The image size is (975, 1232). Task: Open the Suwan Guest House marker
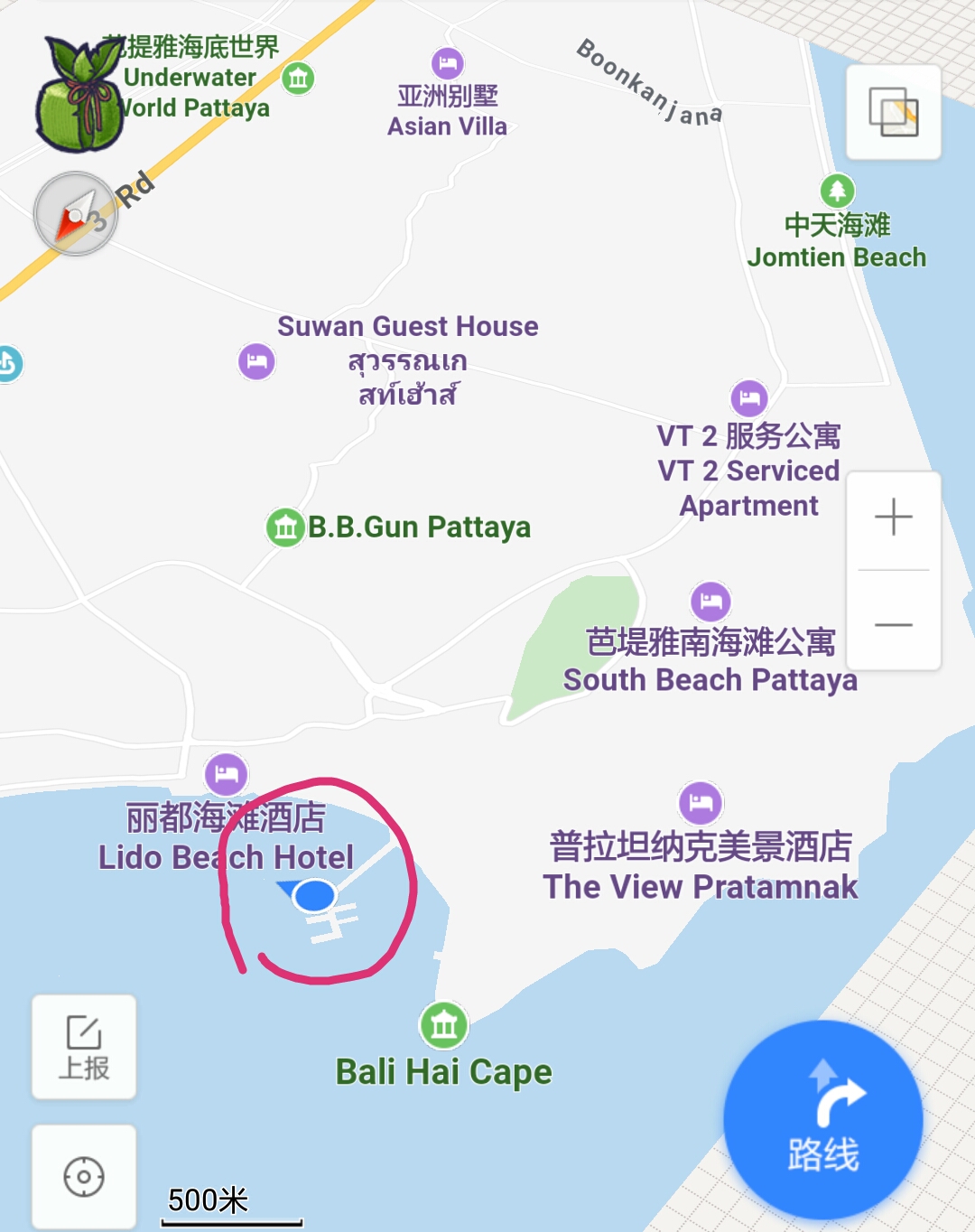256,361
